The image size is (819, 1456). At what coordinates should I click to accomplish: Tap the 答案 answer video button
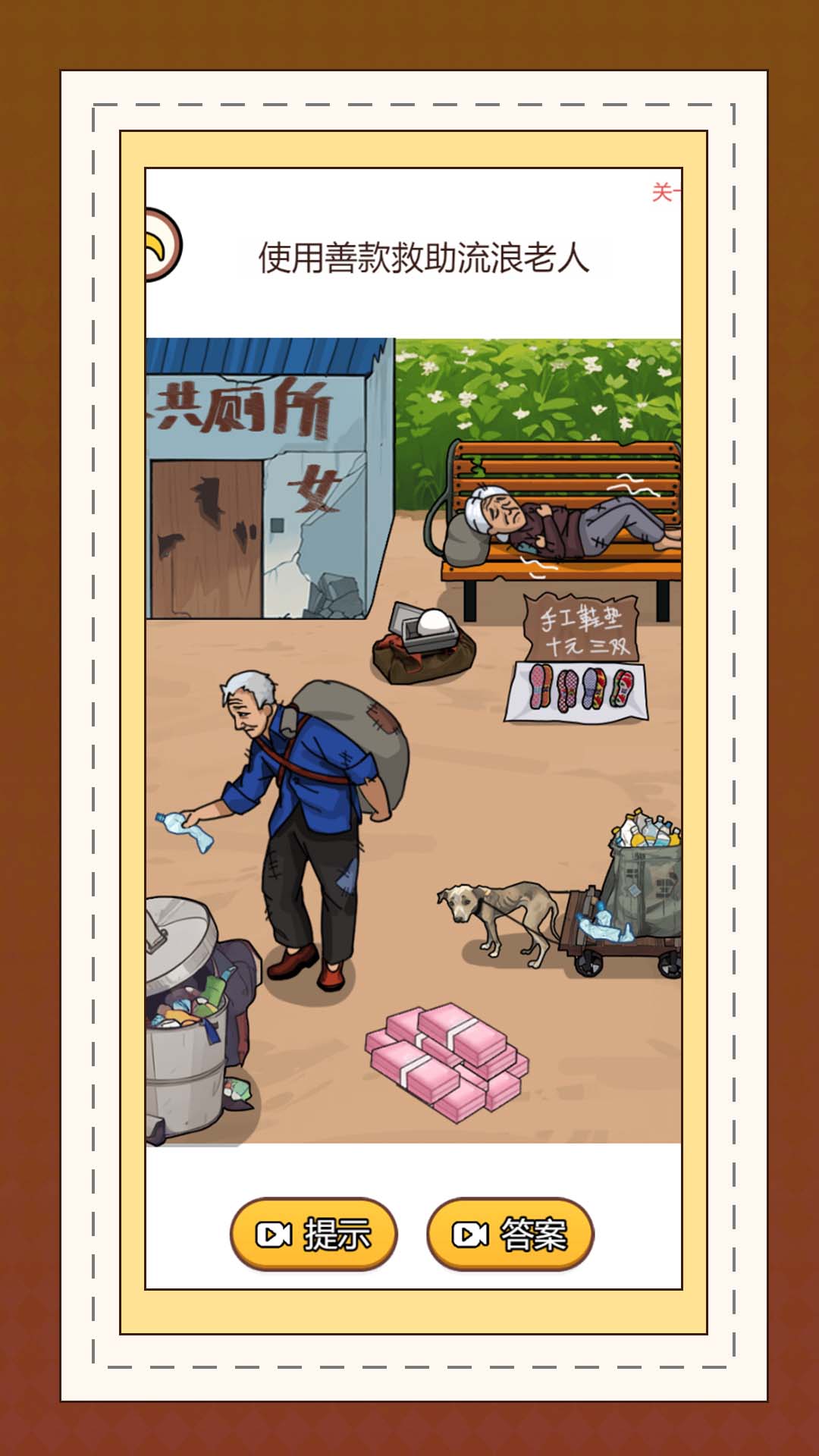(510, 1234)
